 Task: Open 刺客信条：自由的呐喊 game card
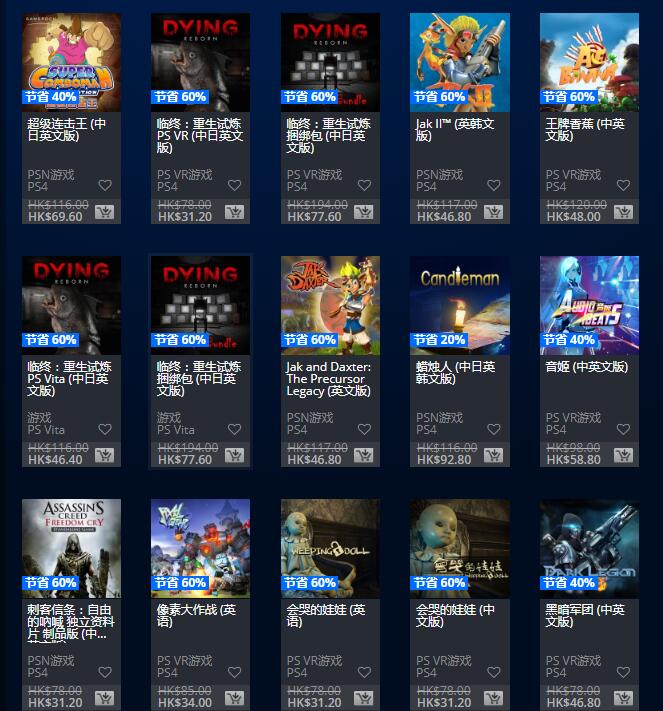(71, 548)
